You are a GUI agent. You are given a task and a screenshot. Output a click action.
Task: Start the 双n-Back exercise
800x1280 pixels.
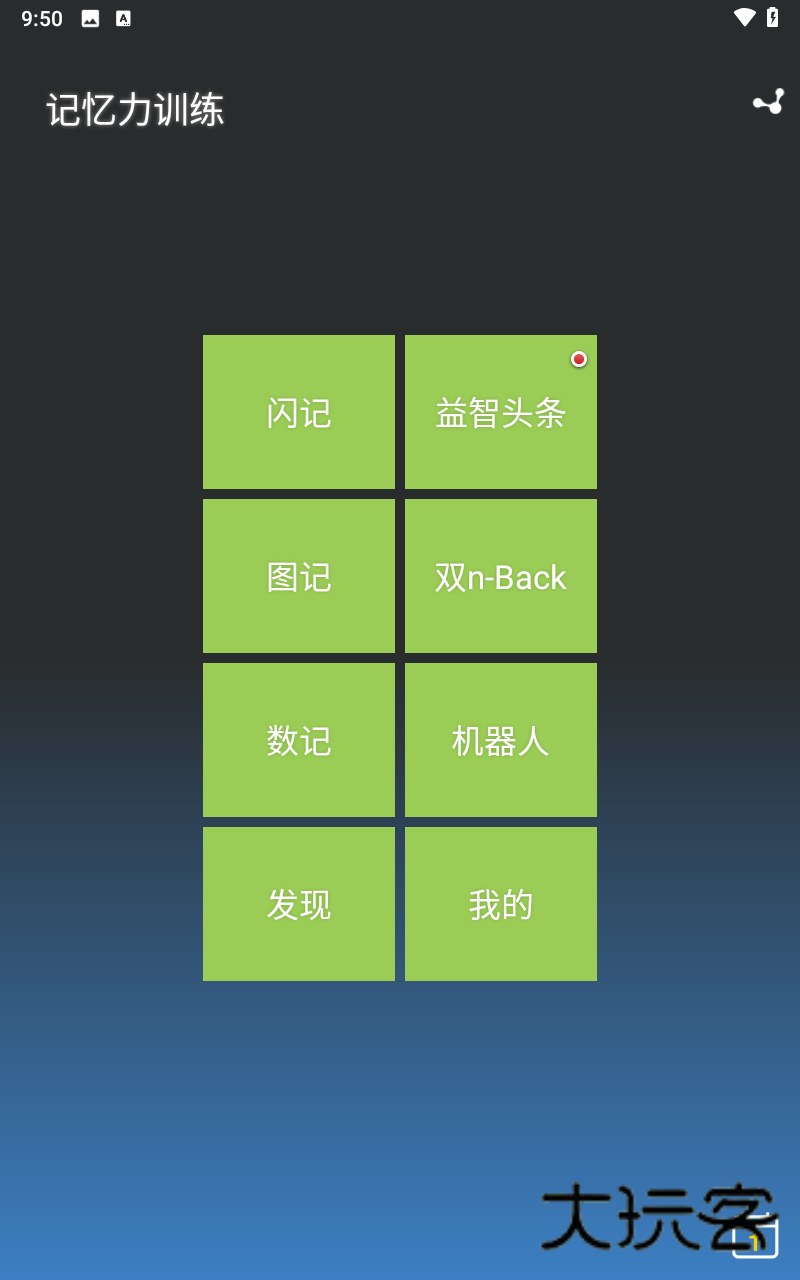click(x=500, y=576)
